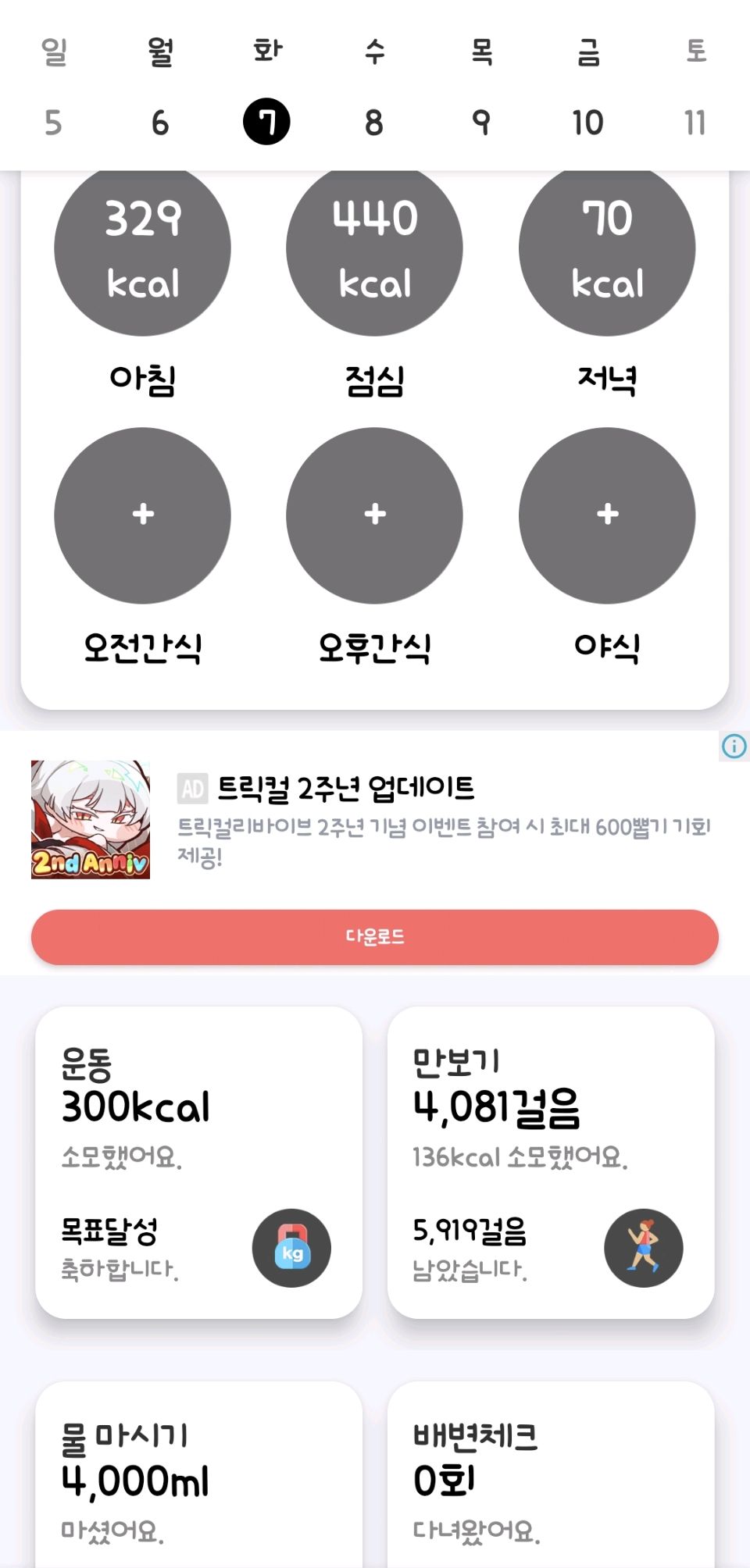Screen dimensions: 750x1568
Task: Open the bowel check (배변체크) card
Action: pyautogui.click(x=551, y=1476)
